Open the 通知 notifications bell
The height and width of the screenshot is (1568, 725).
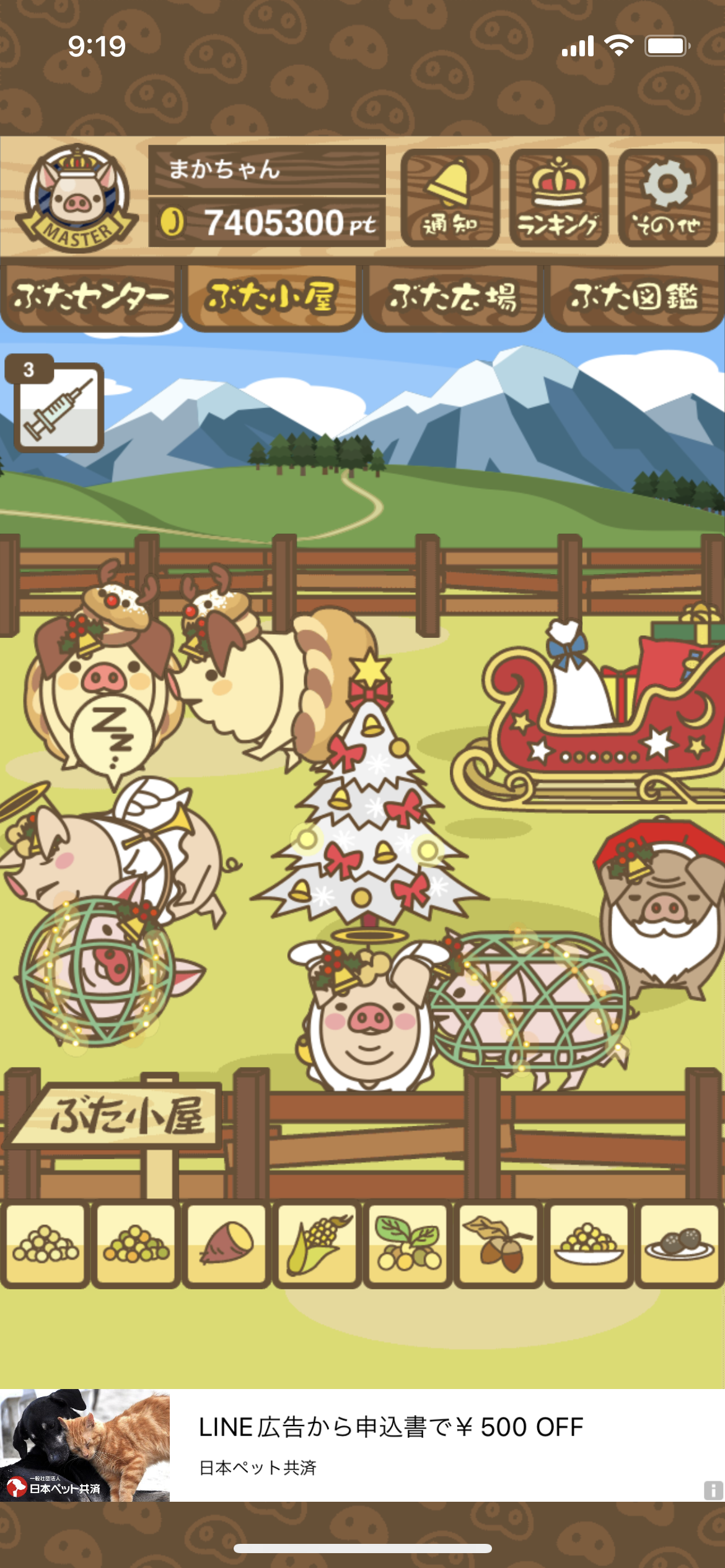click(x=450, y=198)
